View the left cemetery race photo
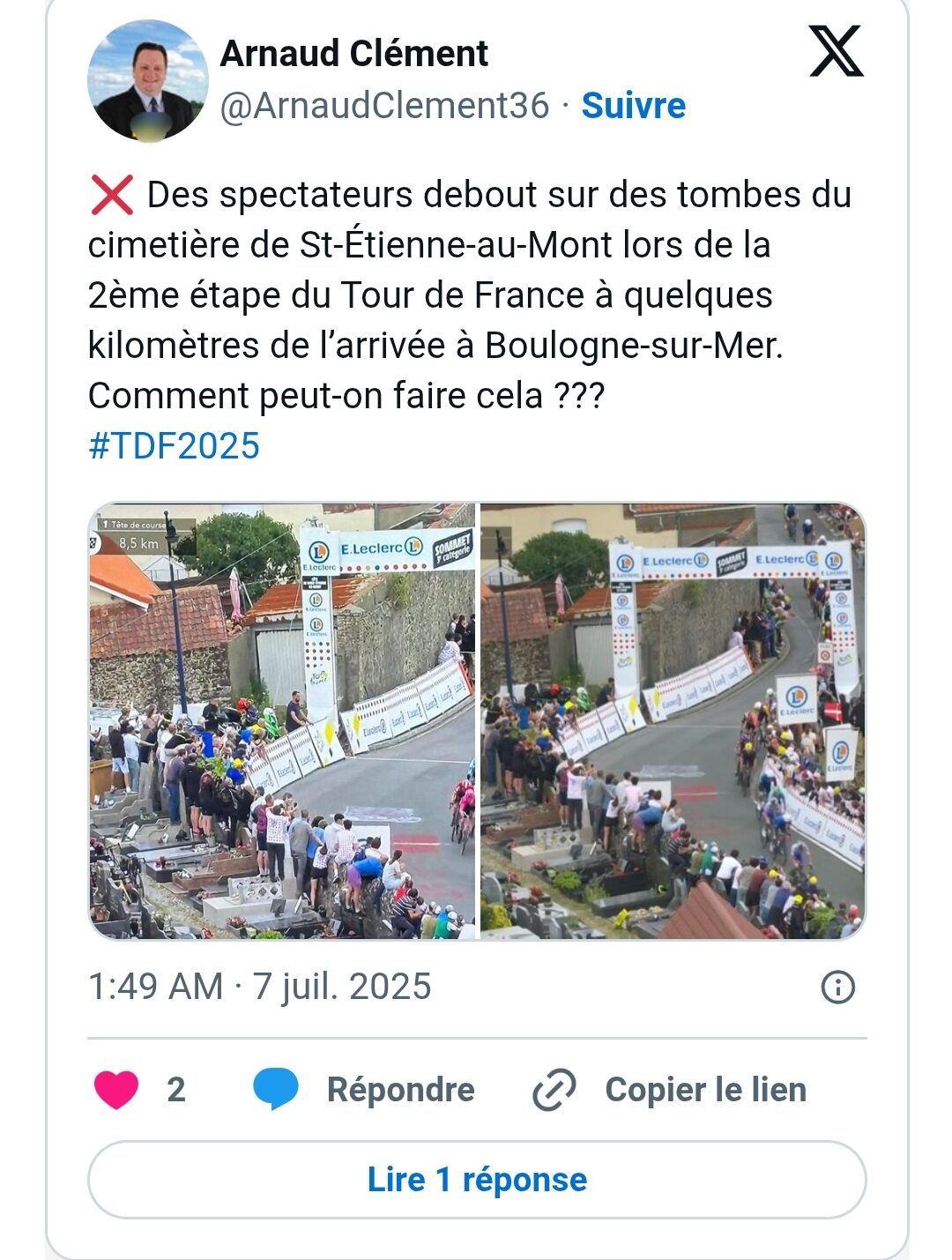 (x=282, y=720)
